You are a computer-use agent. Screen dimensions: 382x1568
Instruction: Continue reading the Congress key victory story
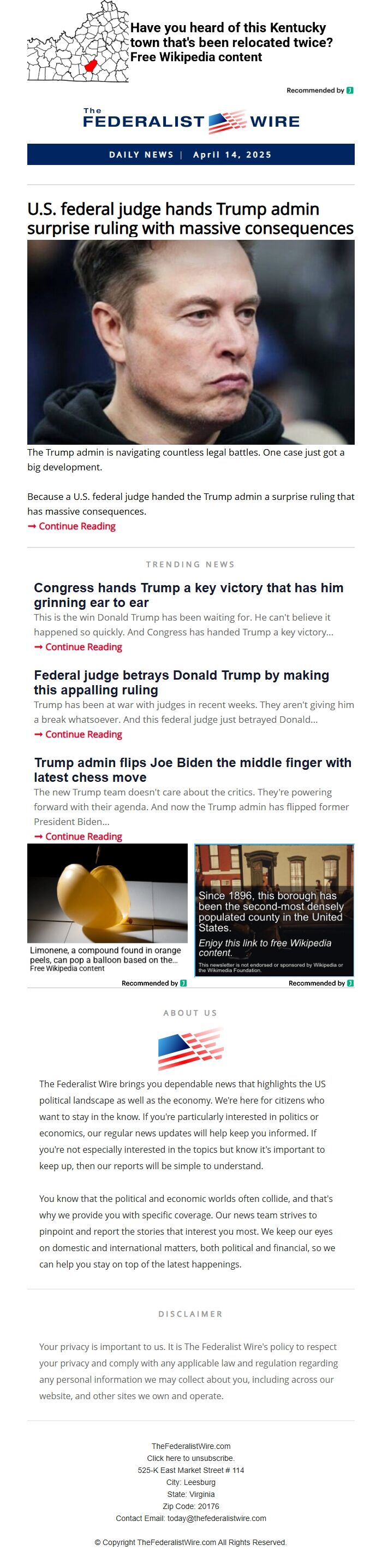pyautogui.click(x=83, y=646)
